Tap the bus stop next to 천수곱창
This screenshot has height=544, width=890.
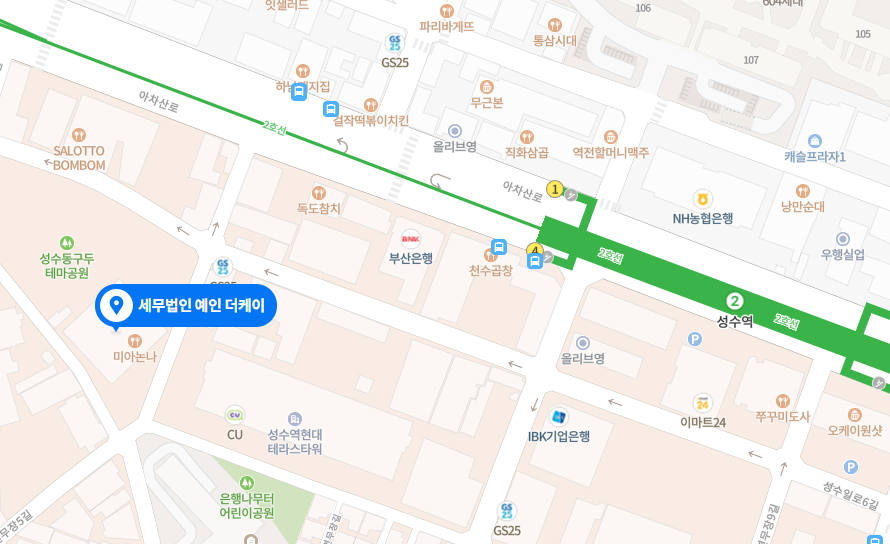(x=499, y=246)
